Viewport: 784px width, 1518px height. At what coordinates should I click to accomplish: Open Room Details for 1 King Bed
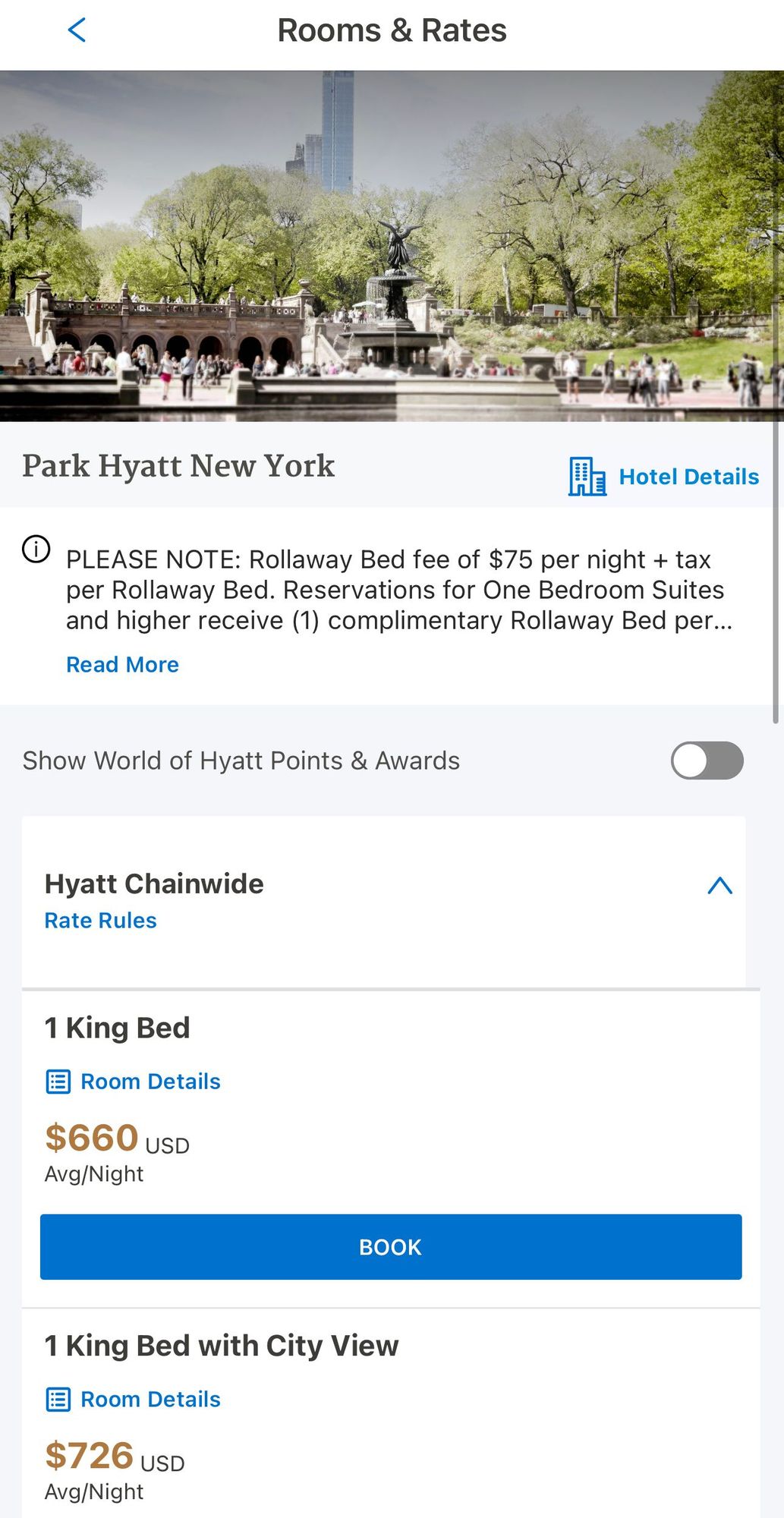click(x=134, y=1082)
